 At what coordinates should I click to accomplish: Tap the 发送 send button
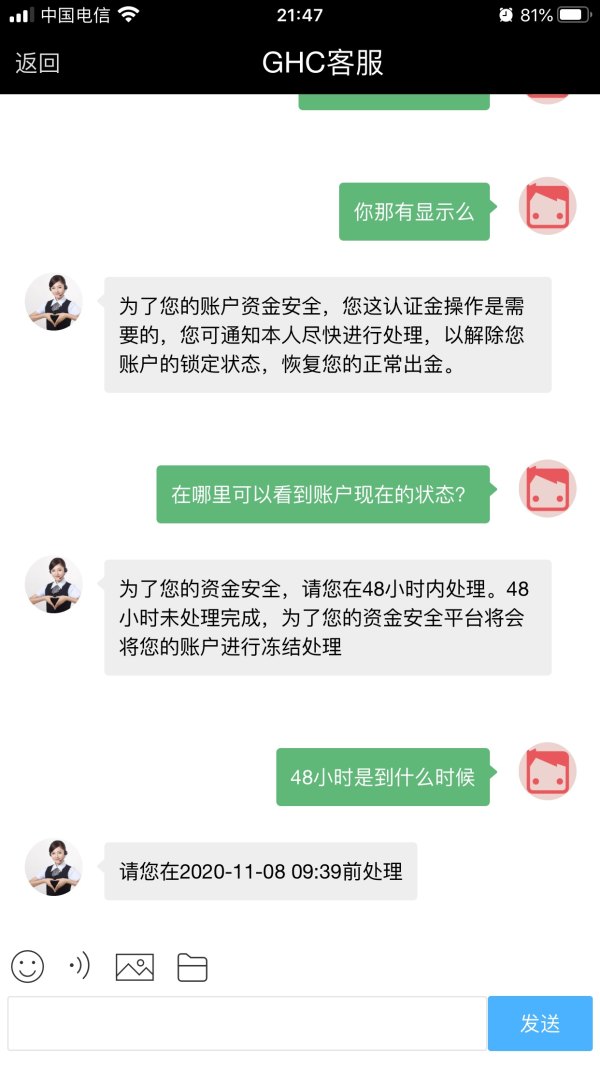click(540, 1023)
